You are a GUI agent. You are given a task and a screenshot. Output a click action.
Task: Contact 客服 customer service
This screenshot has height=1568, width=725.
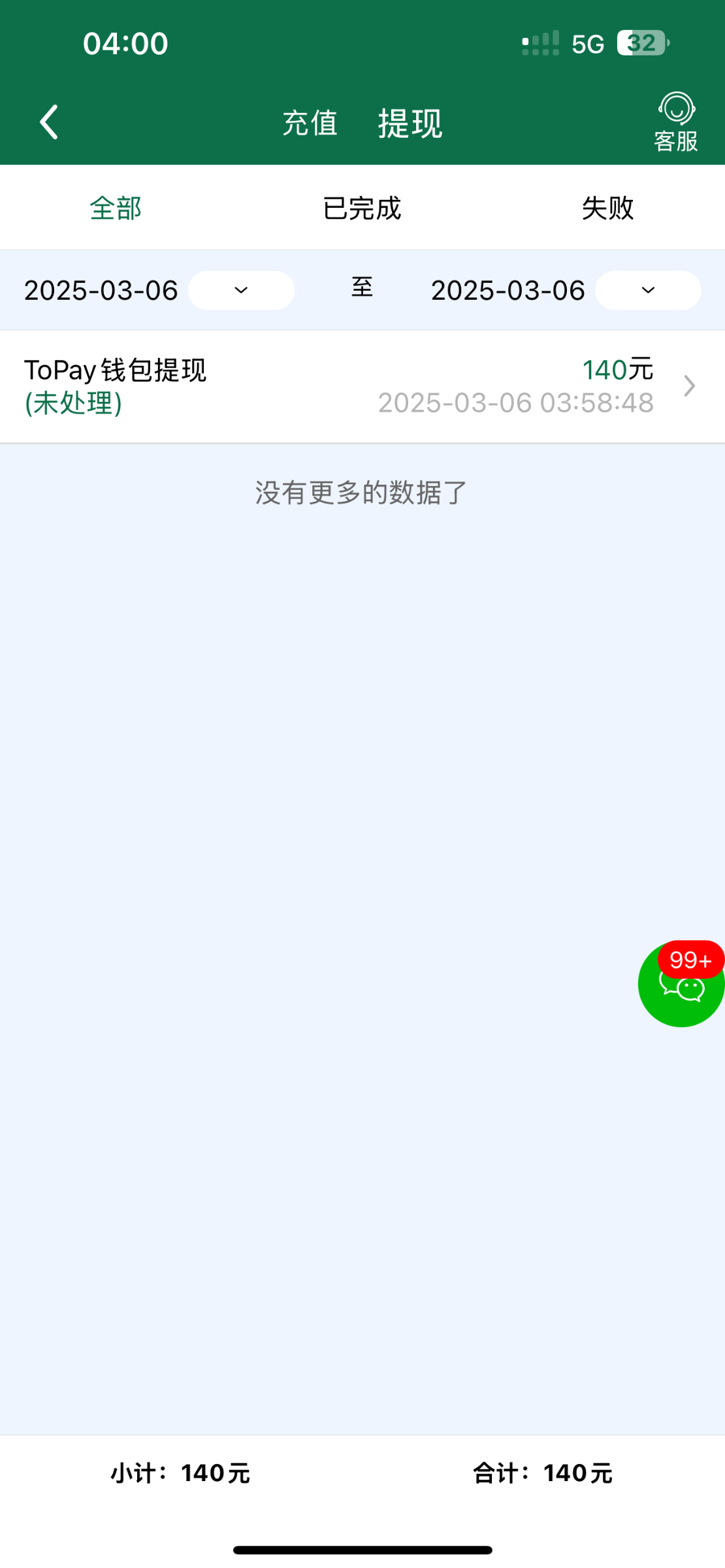(x=676, y=123)
